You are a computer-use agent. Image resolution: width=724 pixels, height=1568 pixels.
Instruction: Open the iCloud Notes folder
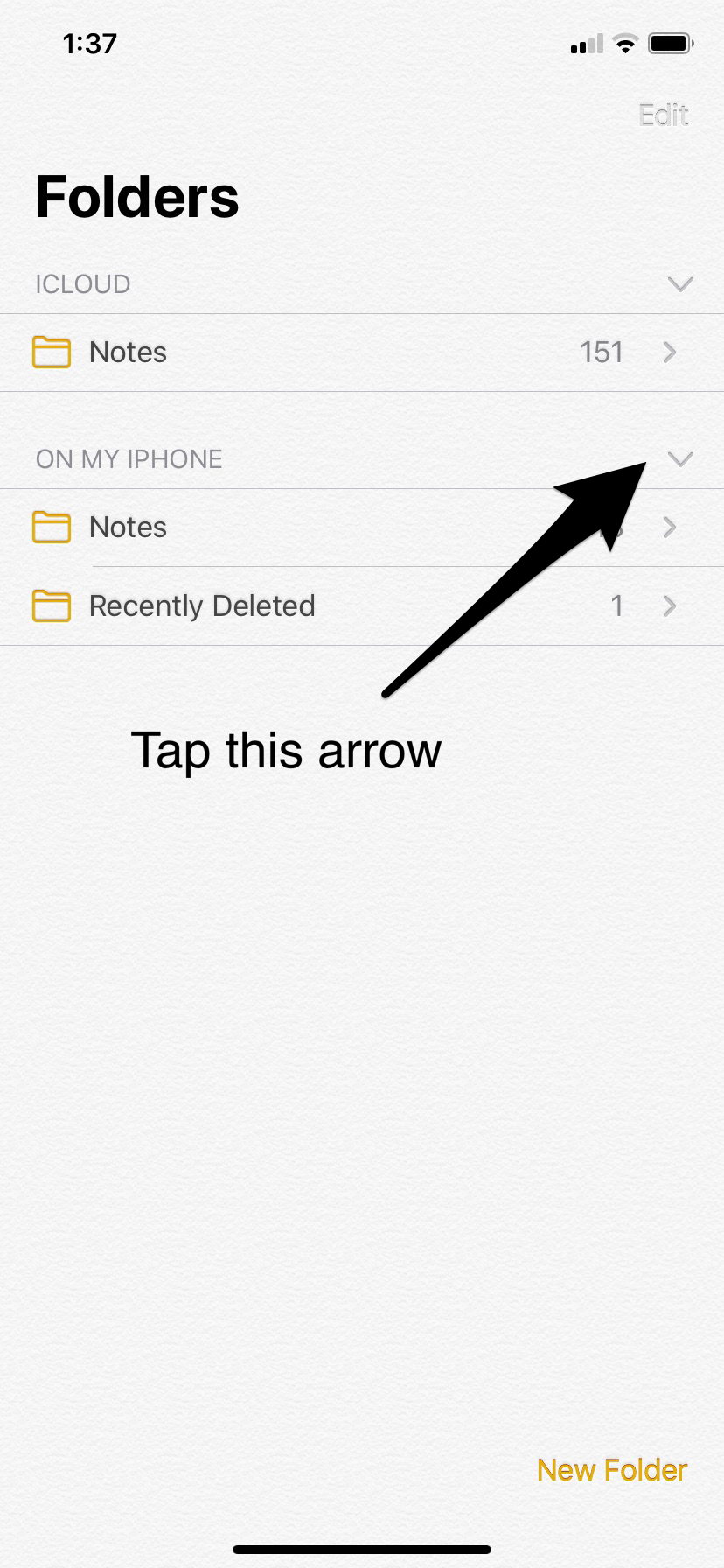[362, 353]
